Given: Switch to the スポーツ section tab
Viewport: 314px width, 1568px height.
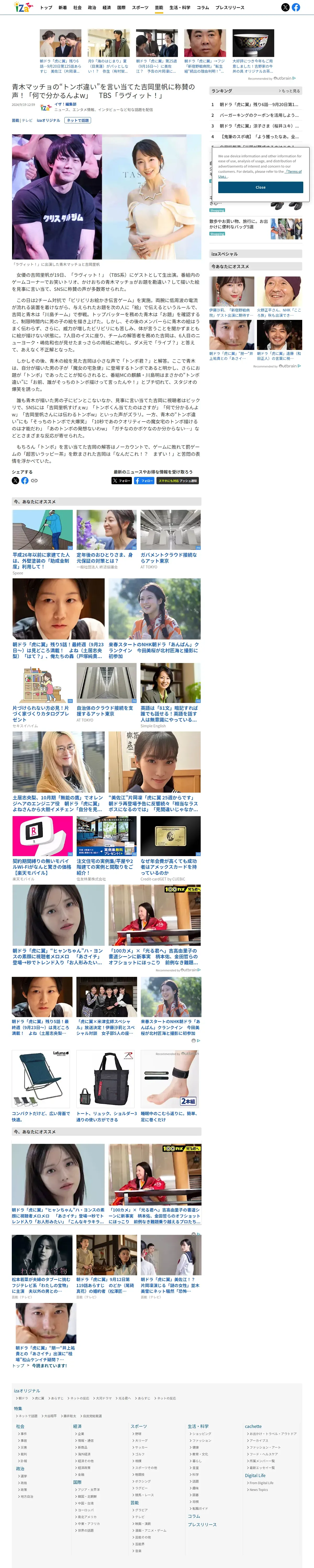Looking at the screenshot, I should click(x=140, y=7).
